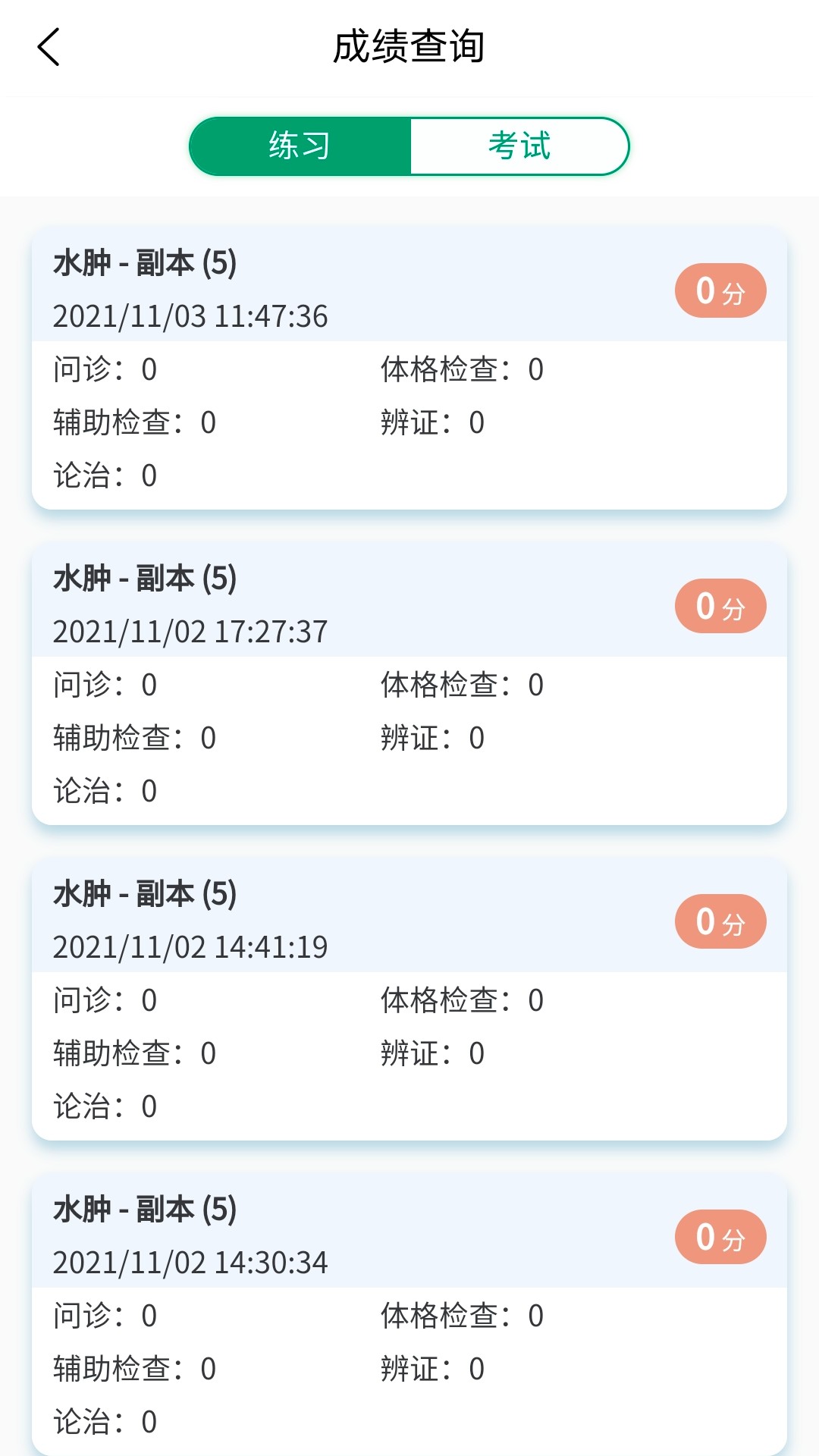Tap the back arrow to return
Screen dimensions: 819x1456
47,47
